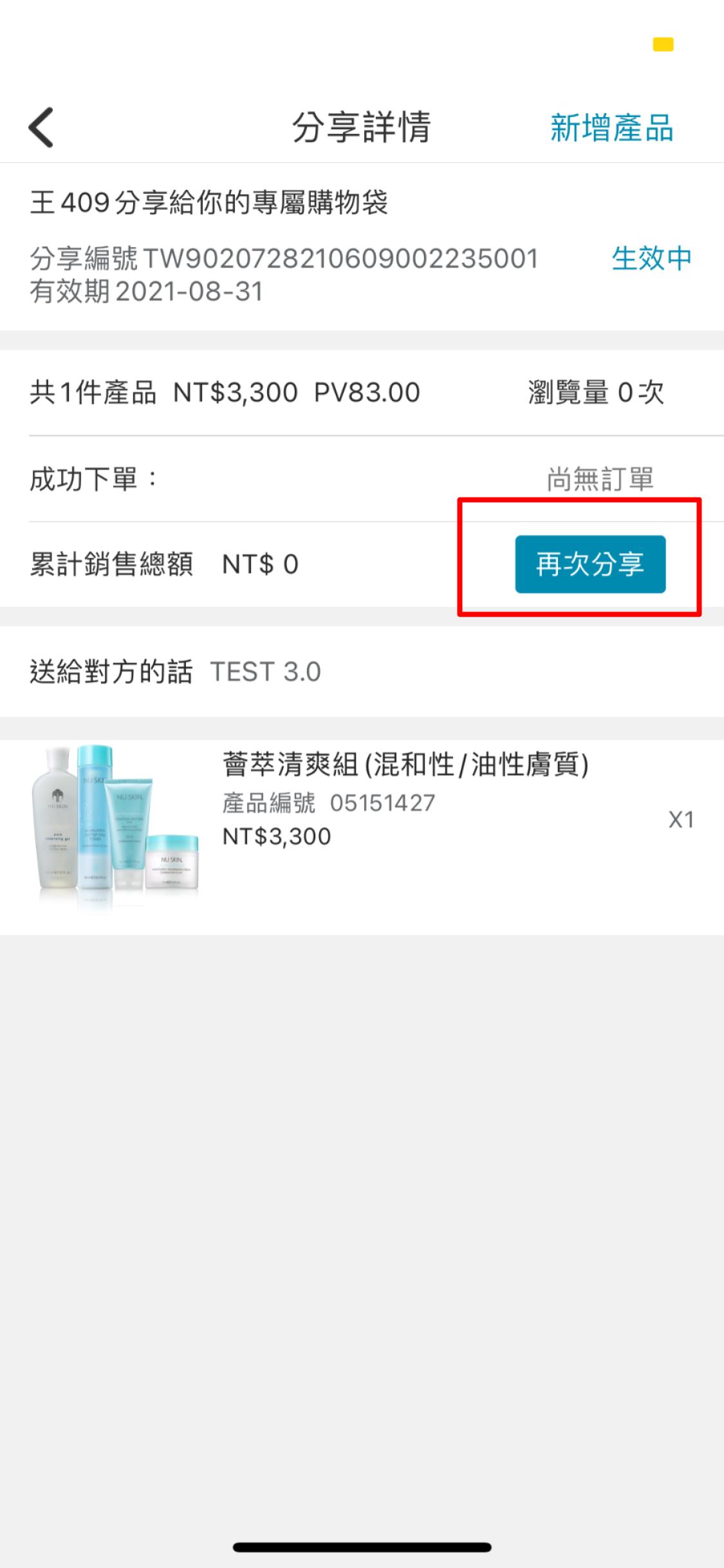Tap the 再次分享 share again button
This screenshot has height=1568, width=724.
[589, 564]
